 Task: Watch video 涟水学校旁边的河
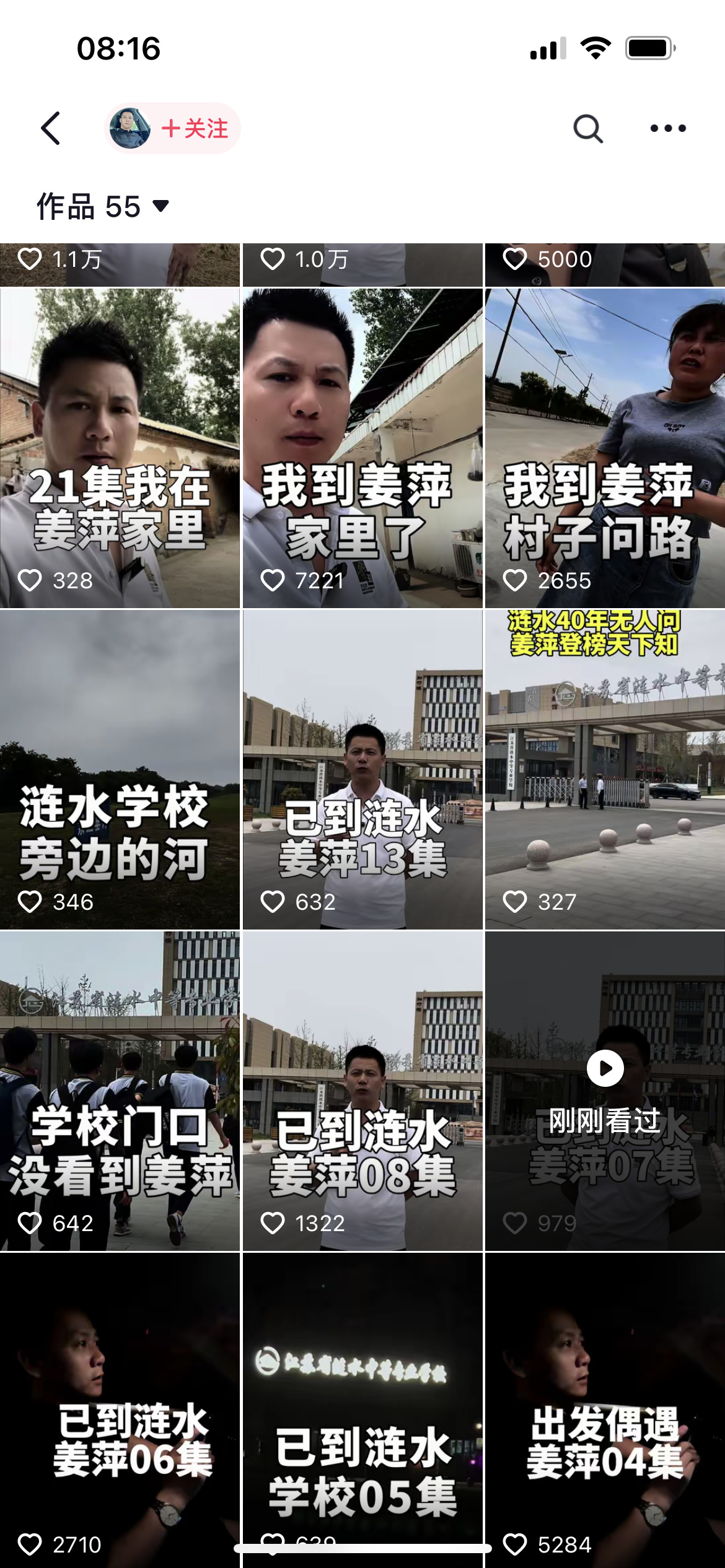[120, 769]
